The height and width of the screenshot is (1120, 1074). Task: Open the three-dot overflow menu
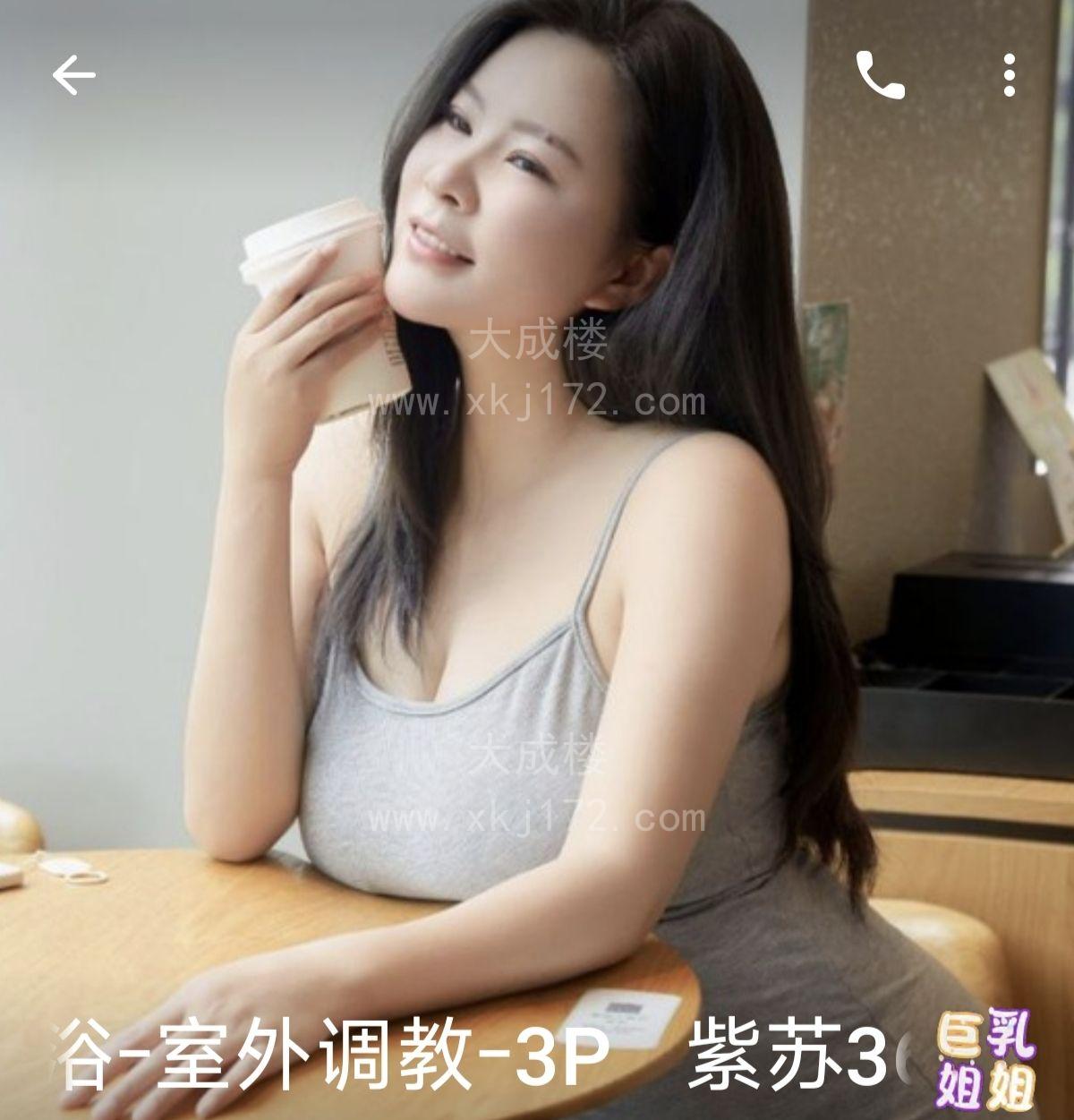click(x=1010, y=75)
